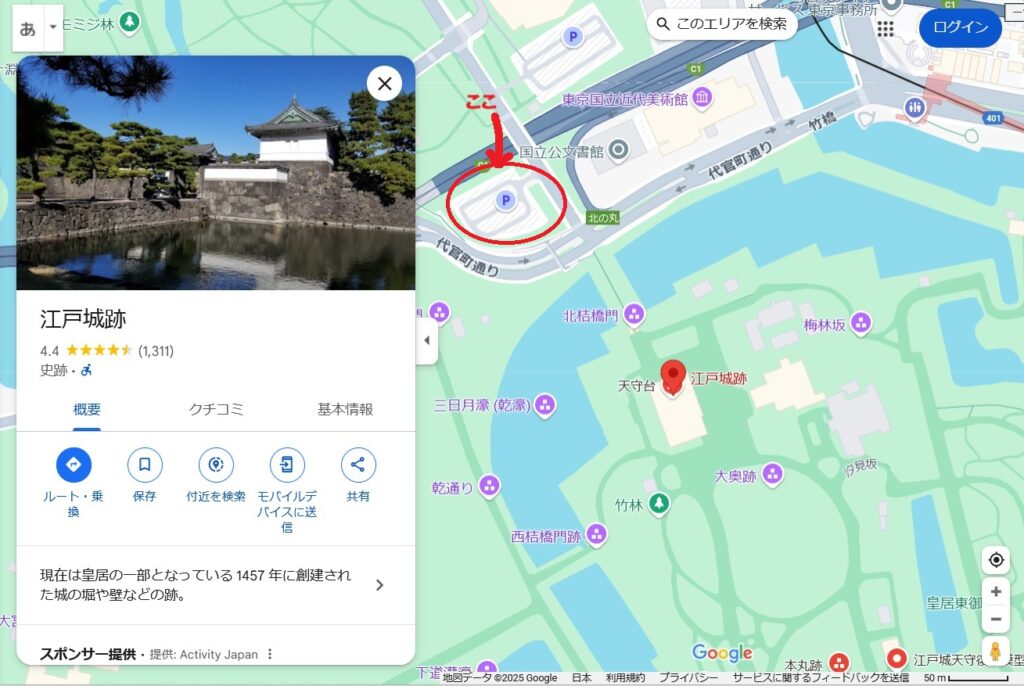This screenshot has height=686, width=1024.
Task: Open the Google apps grid
Action: pyautogui.click(x=885, y=28)
